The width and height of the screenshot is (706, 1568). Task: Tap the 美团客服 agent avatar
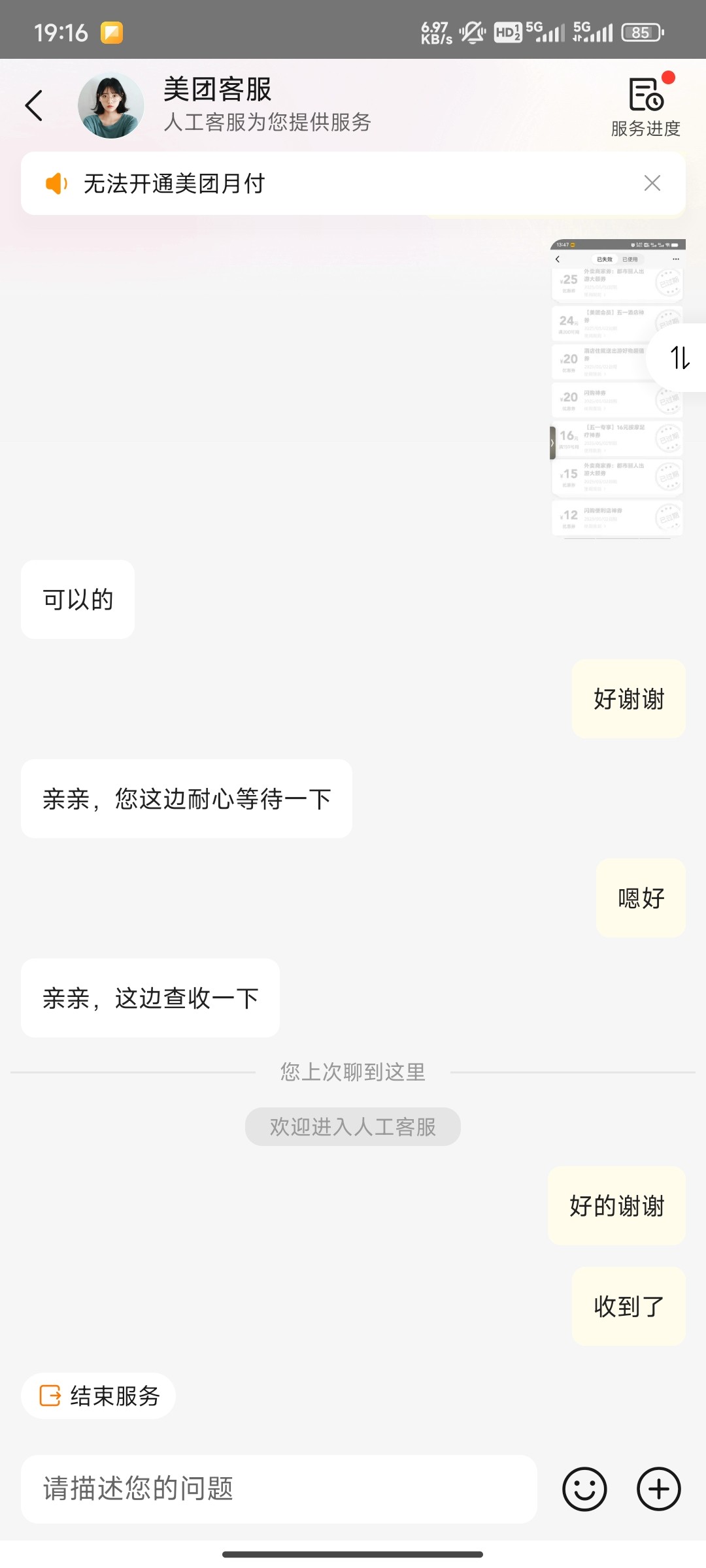point(111,105)
